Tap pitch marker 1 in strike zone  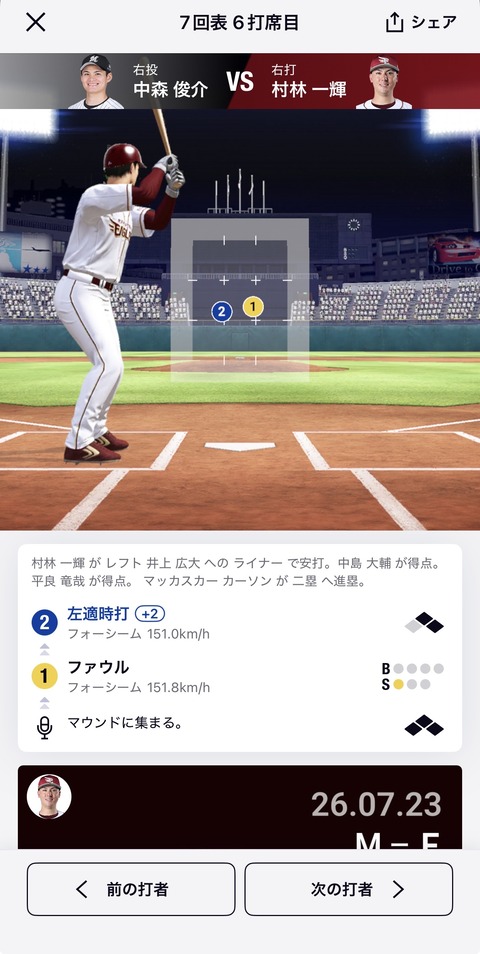click(253, 307)
